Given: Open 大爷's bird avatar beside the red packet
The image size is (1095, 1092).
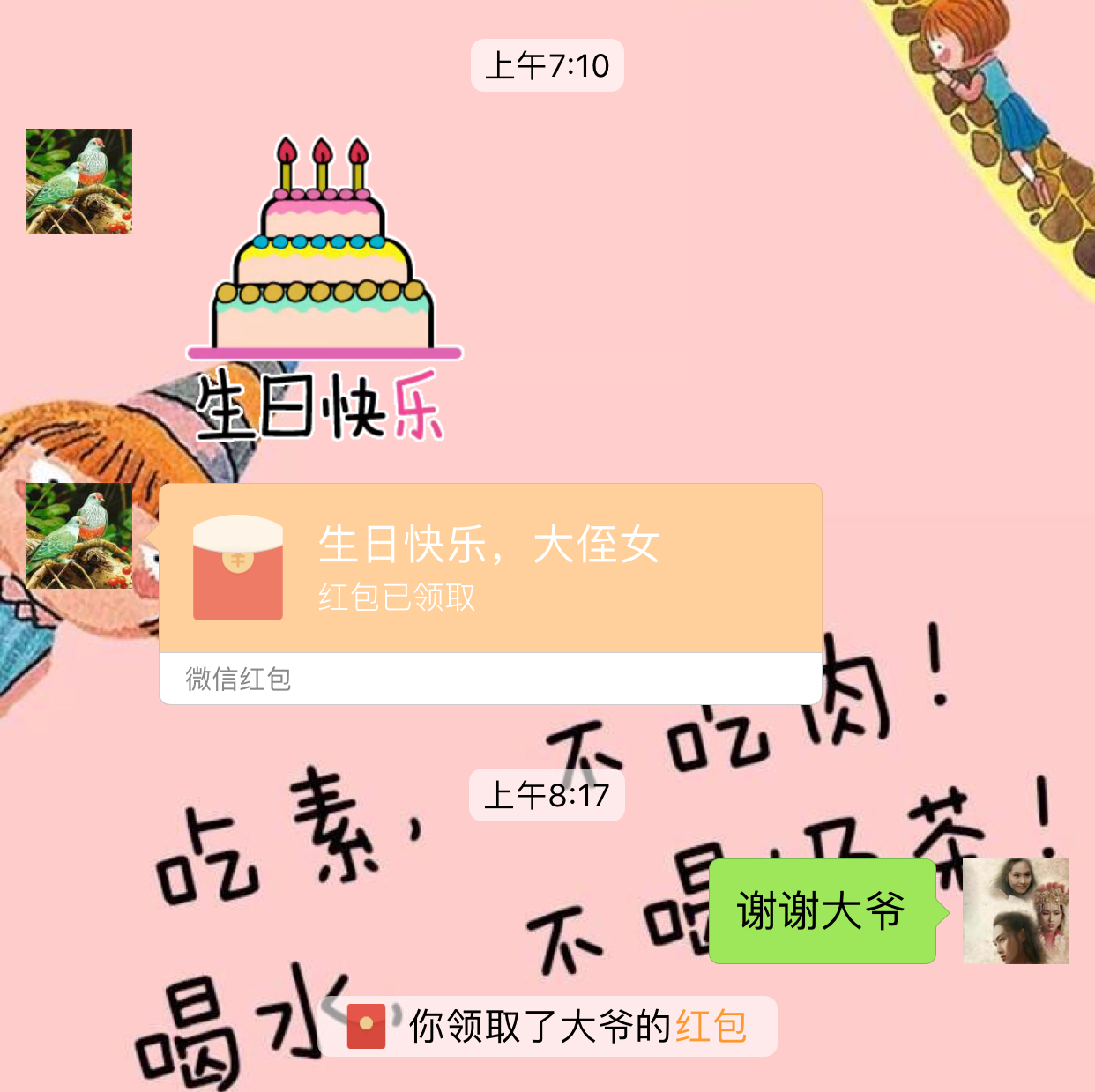Looking at the screenshot, I should (79, 536).
